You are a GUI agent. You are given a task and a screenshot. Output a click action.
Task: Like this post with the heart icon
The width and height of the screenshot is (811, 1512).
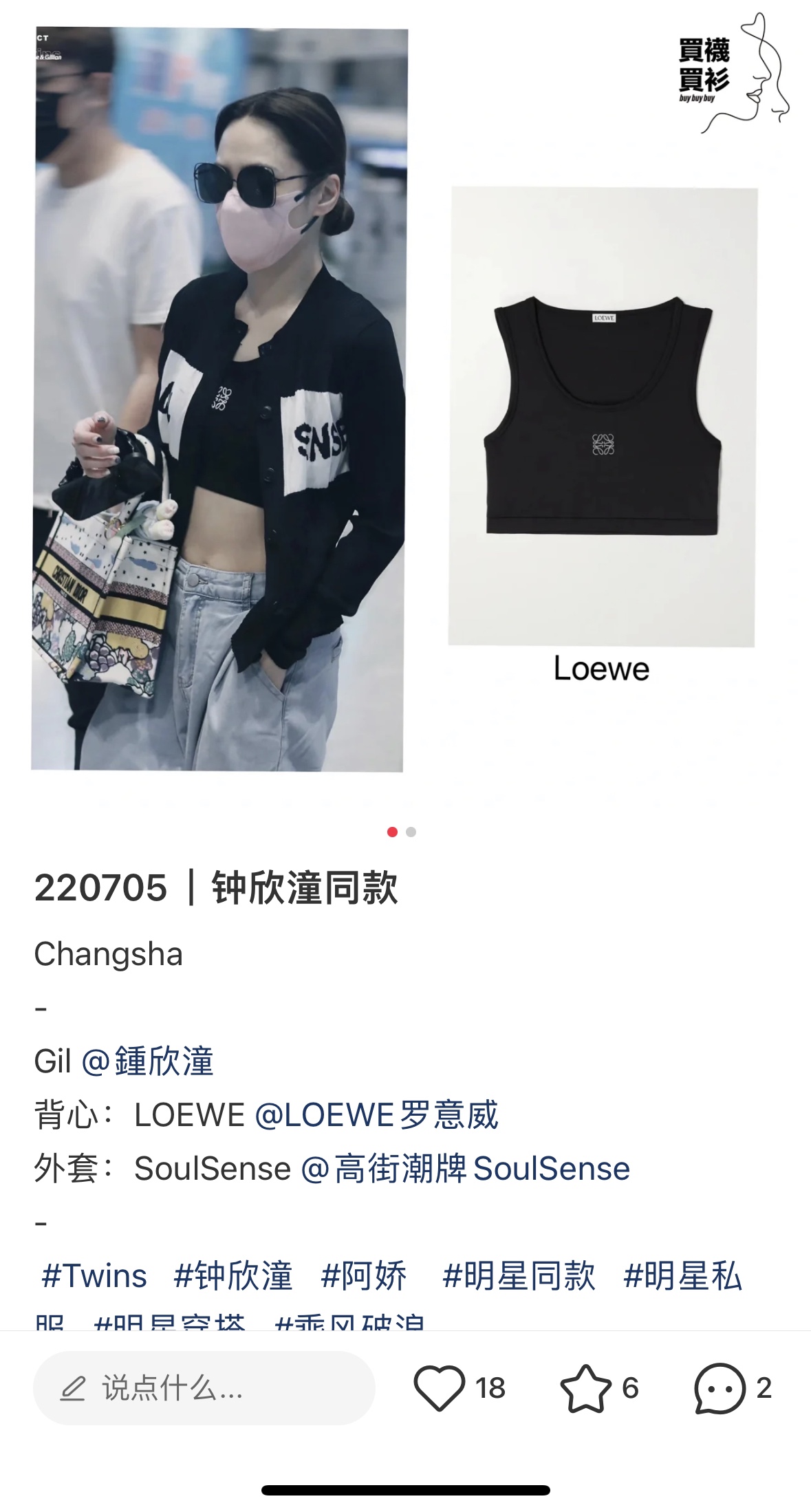coord(440,1387)
